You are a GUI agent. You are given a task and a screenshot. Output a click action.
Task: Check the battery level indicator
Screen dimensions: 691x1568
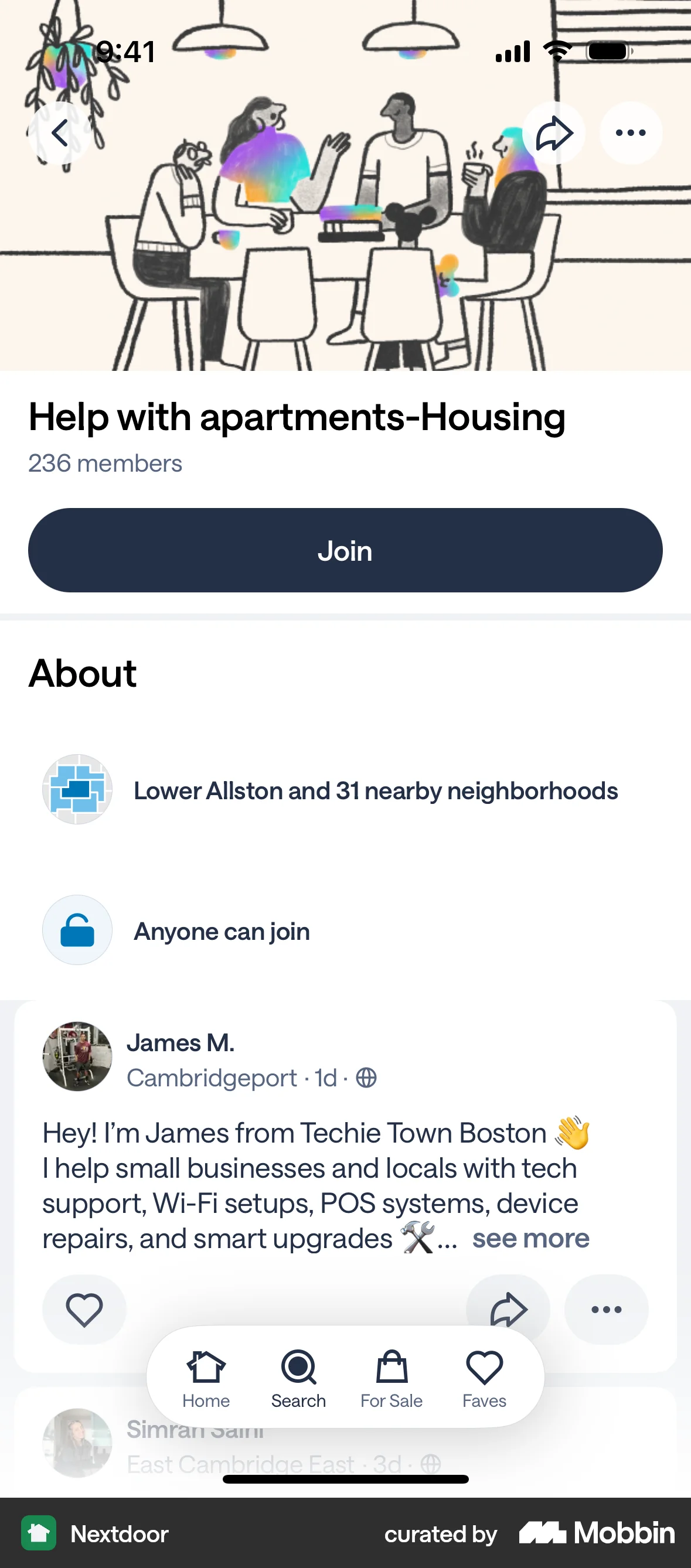click(x=608, y=51)
